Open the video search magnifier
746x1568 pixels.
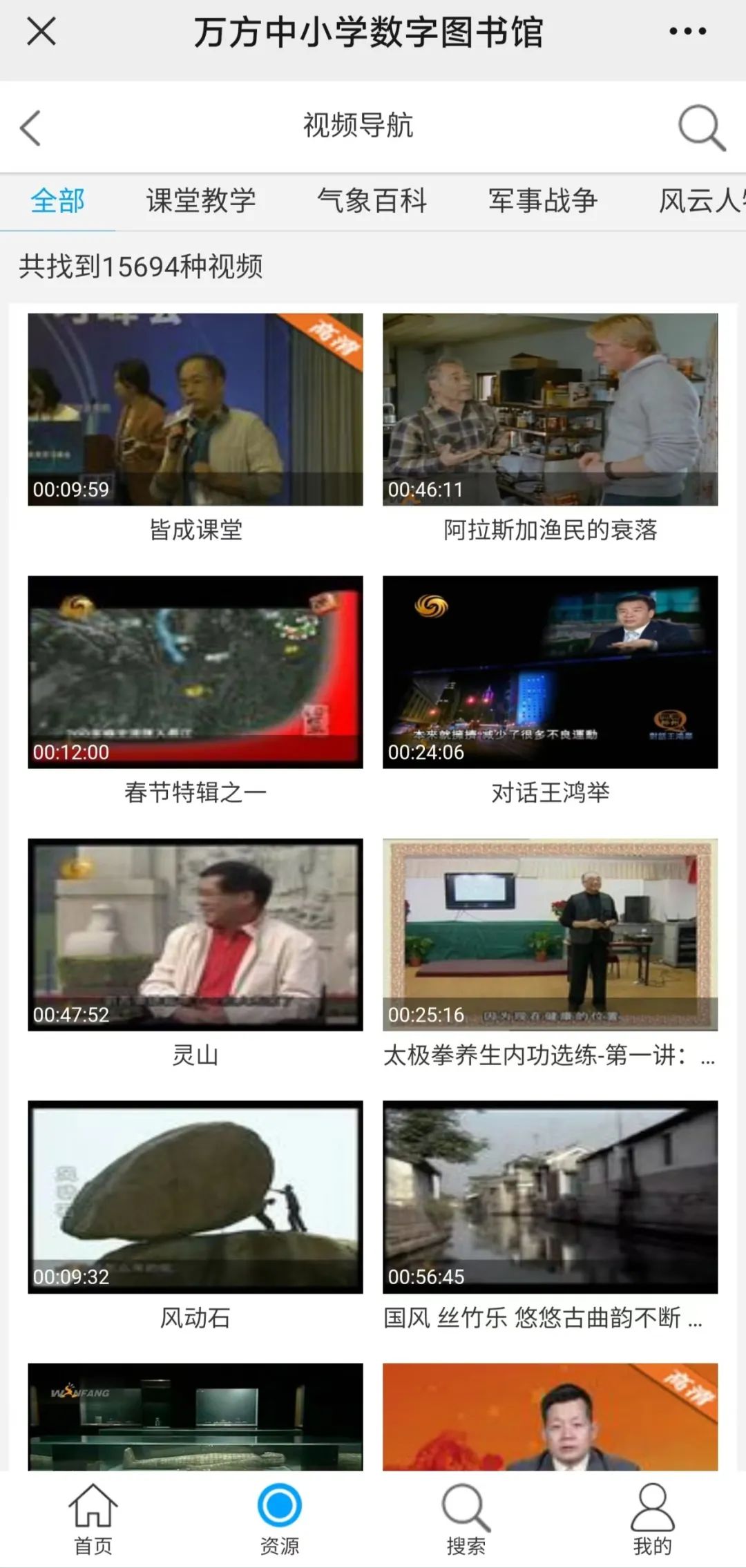click(701, 127)
